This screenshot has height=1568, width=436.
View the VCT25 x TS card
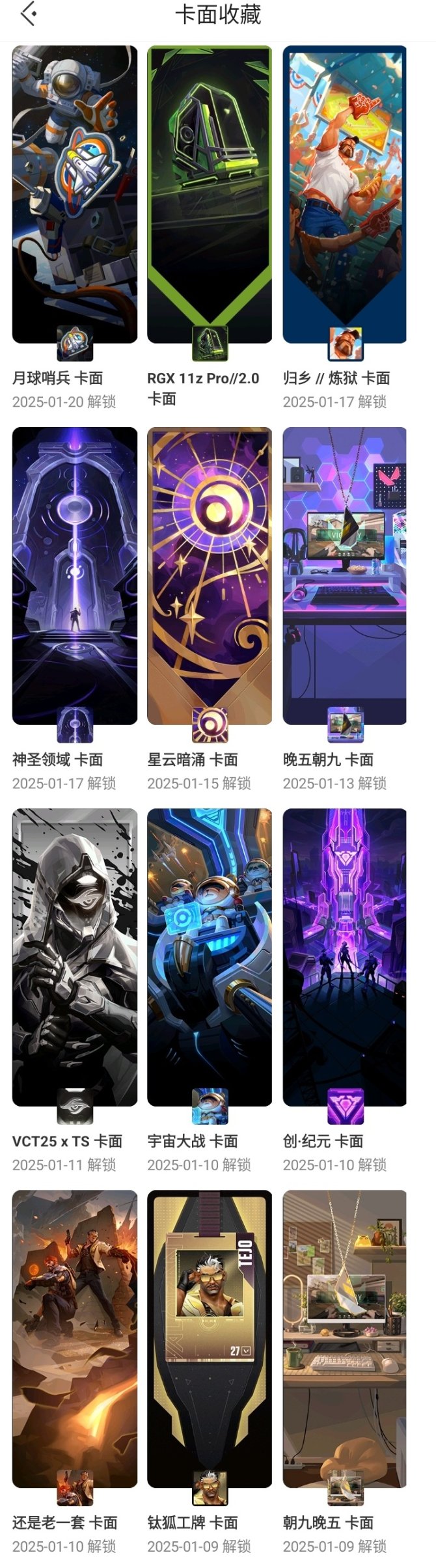pos(75,957)
